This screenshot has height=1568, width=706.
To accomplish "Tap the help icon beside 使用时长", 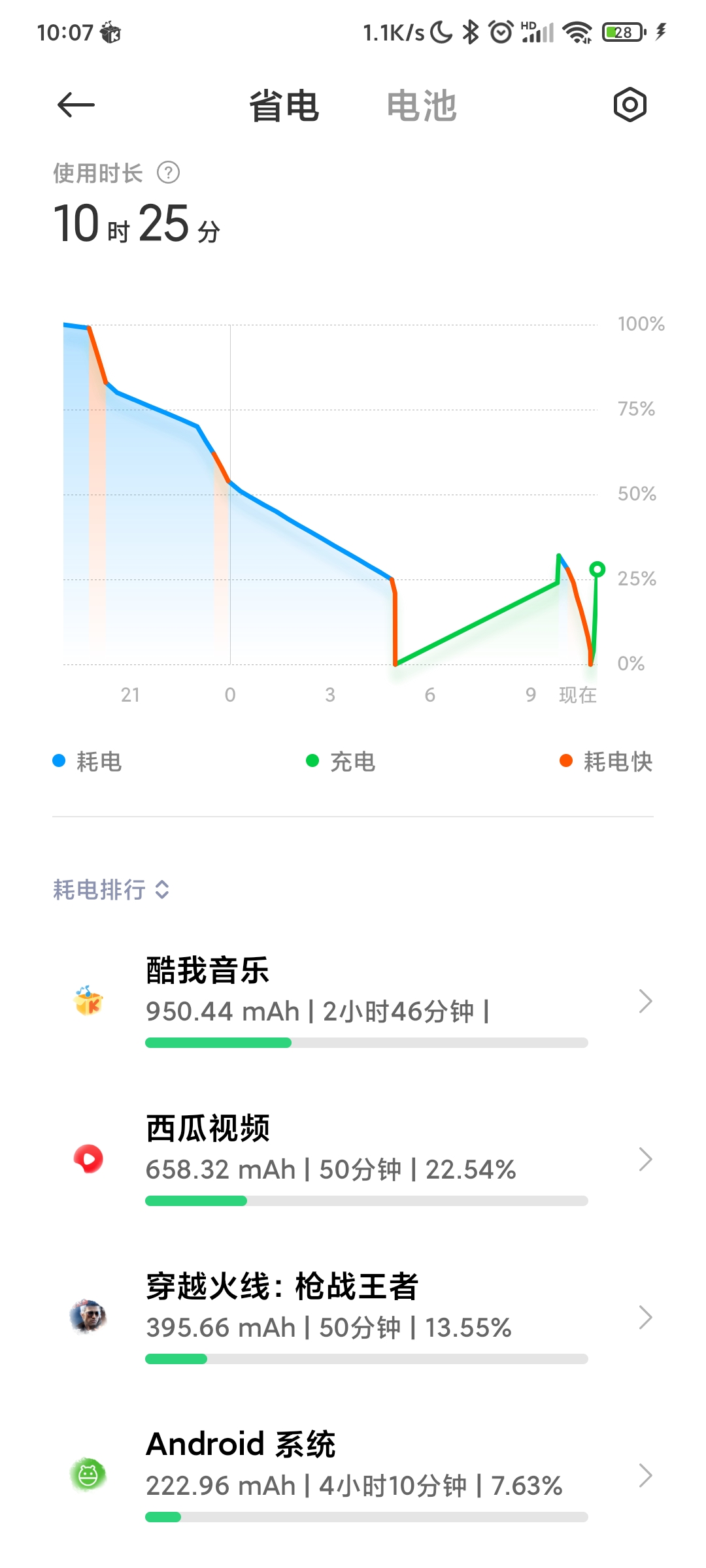I will [168, 173].
